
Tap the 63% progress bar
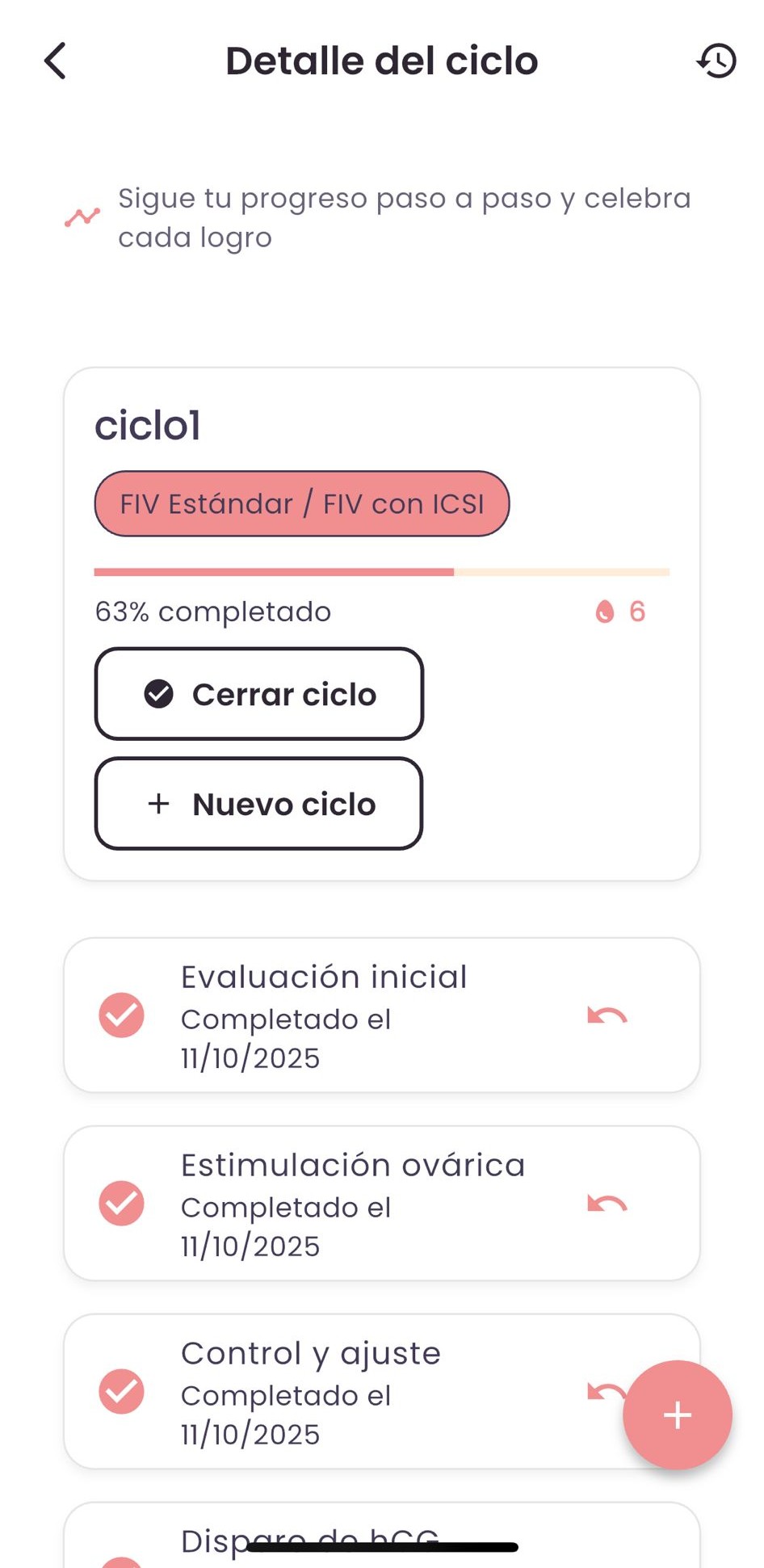coord(381,571)
